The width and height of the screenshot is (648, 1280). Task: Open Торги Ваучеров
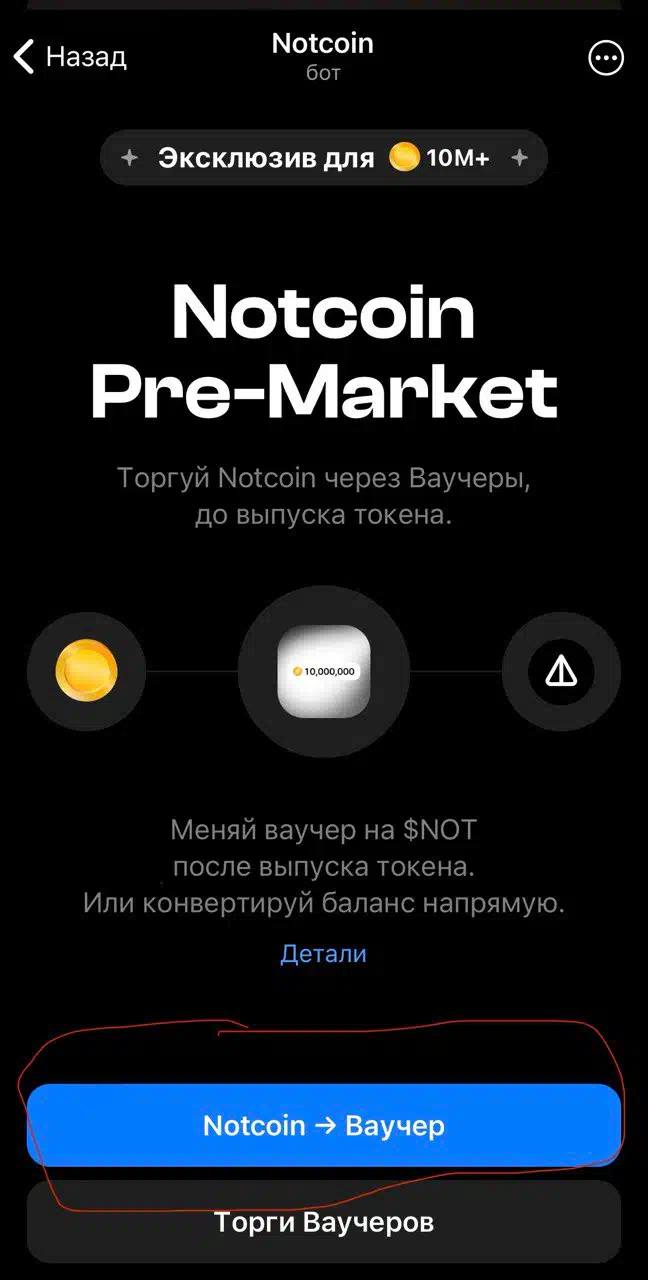pyautogui.click(x=324, y=1221)
